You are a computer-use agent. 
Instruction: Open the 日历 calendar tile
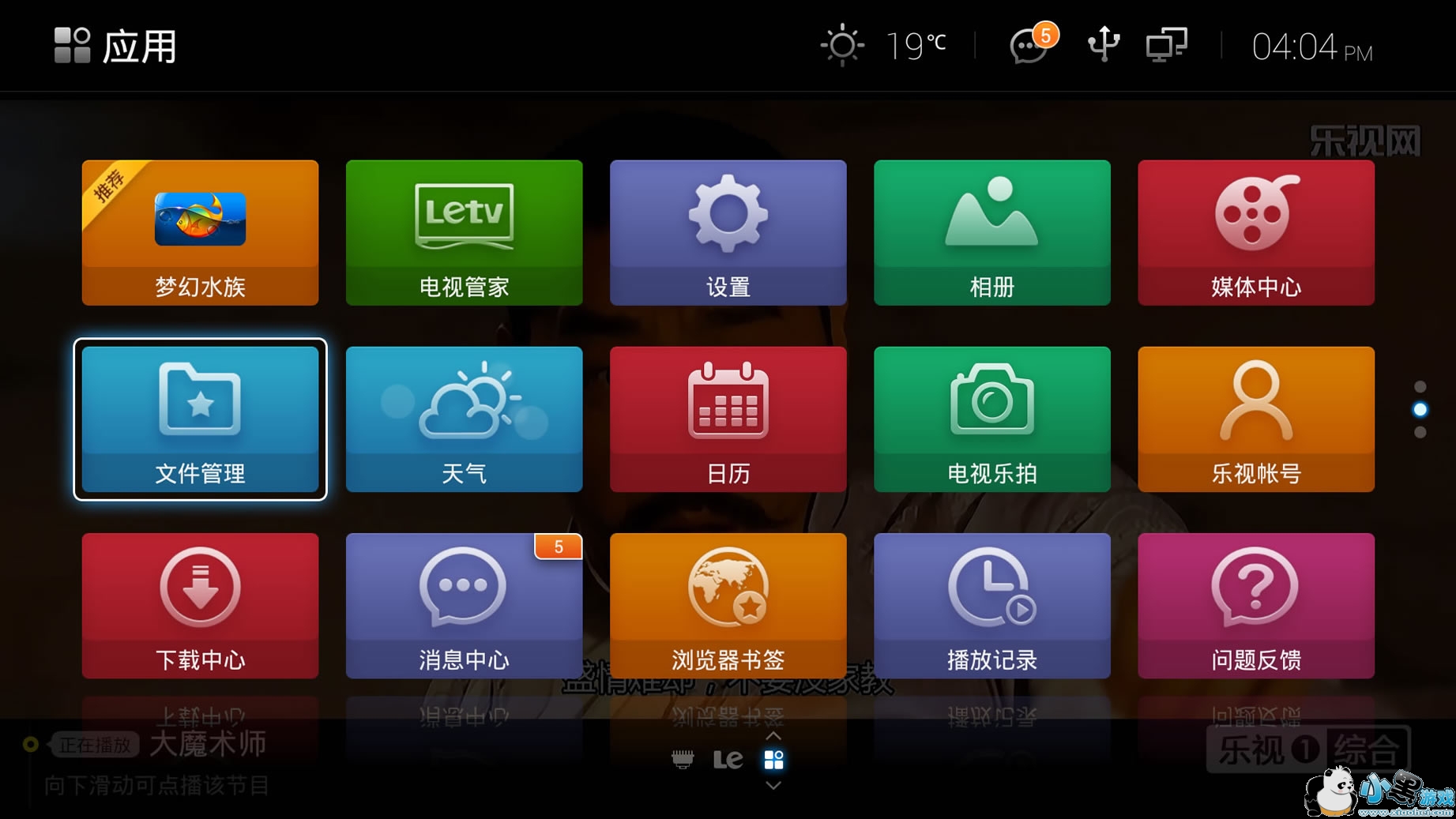click(728, 419)
